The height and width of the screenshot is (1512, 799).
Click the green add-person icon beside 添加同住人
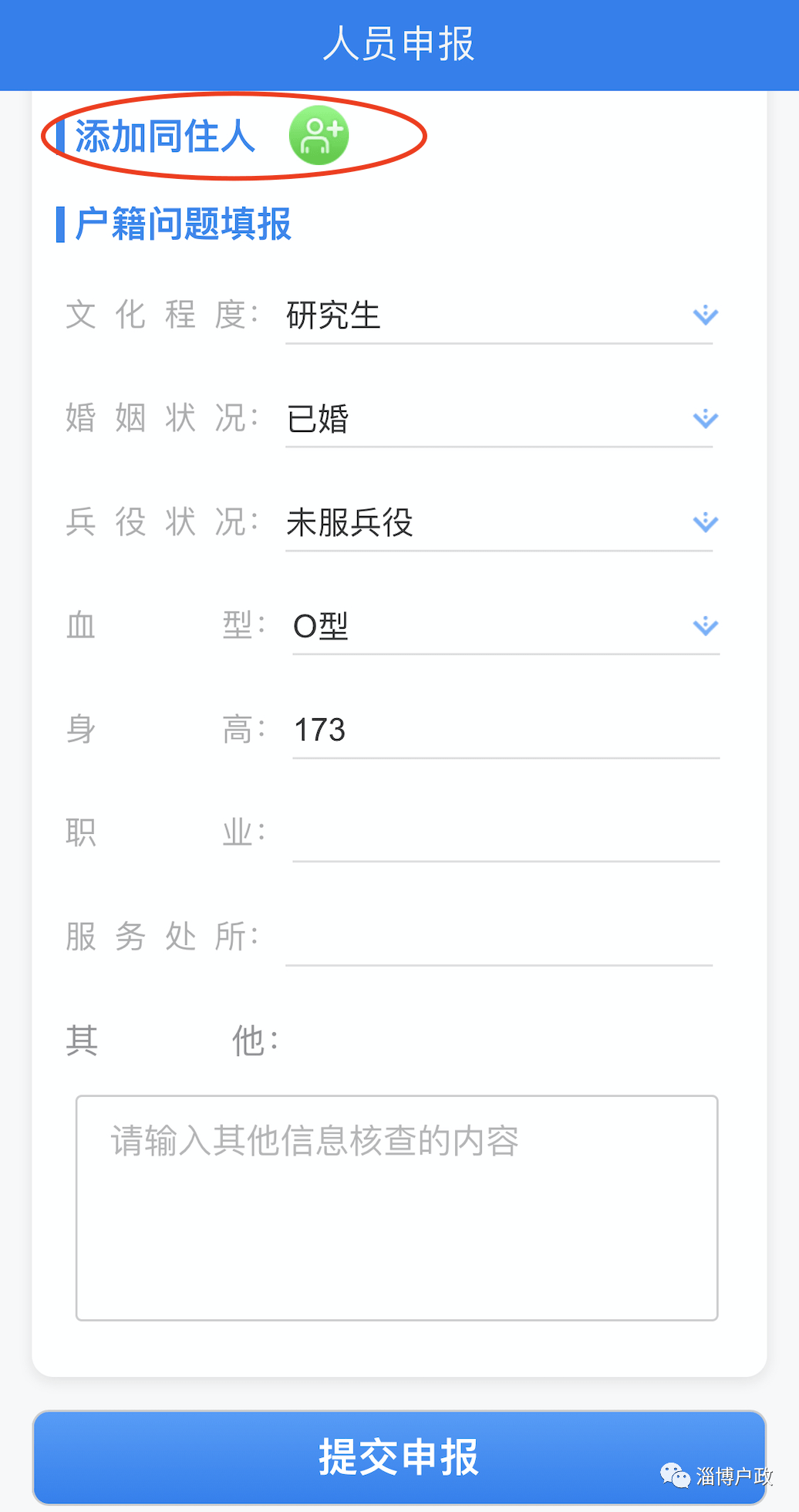point(319,135)
